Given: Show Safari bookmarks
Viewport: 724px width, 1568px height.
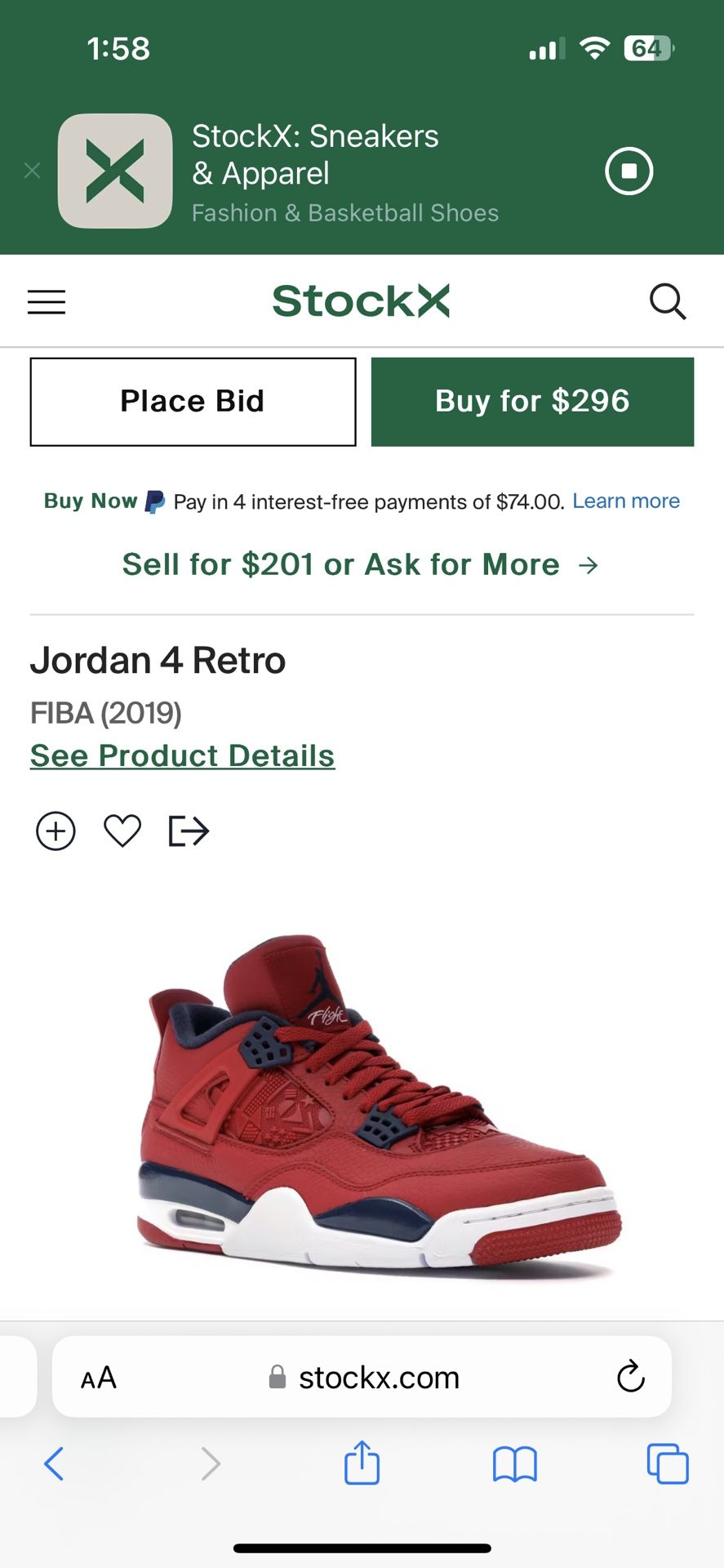Looking at the screenshot, I should click(514, 1464).
